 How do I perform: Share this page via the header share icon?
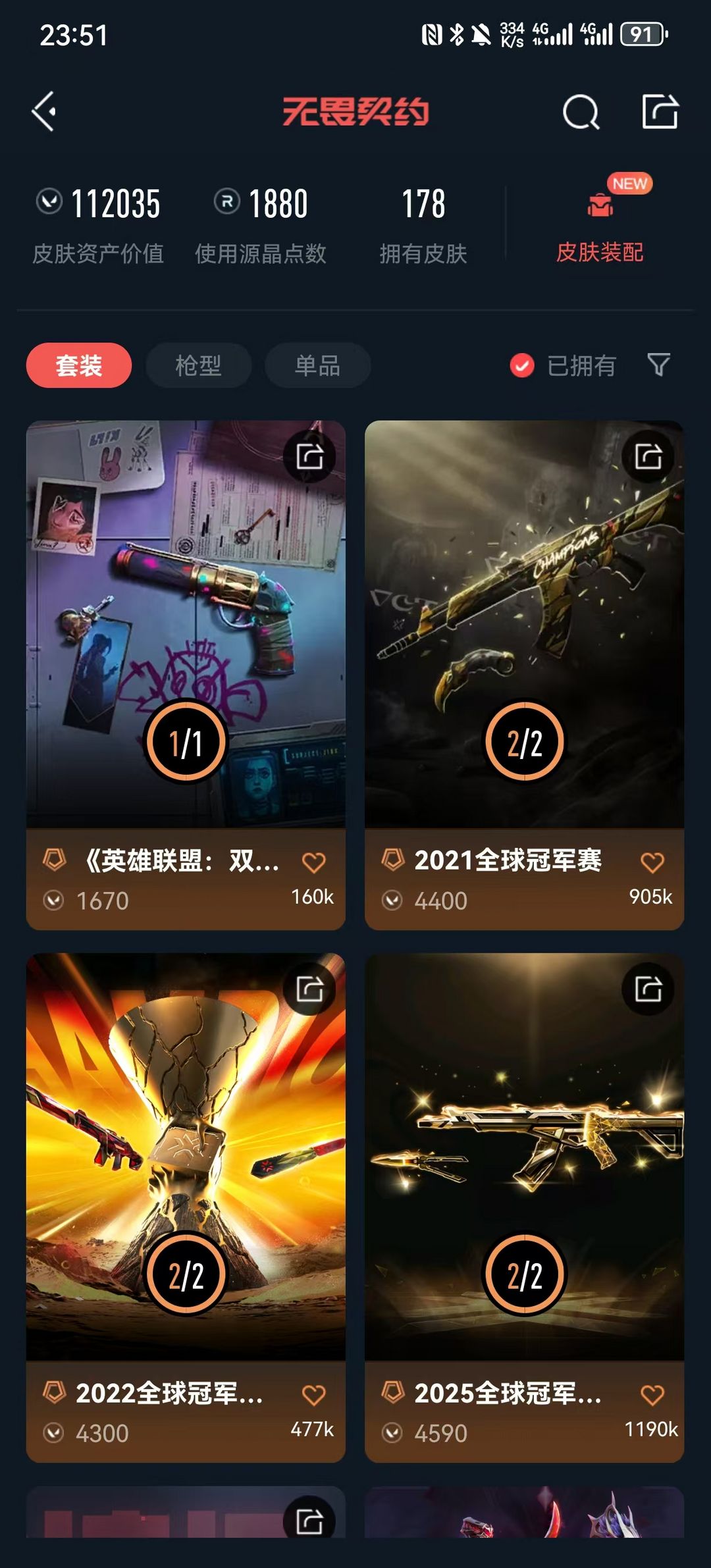tap(660, 111)
